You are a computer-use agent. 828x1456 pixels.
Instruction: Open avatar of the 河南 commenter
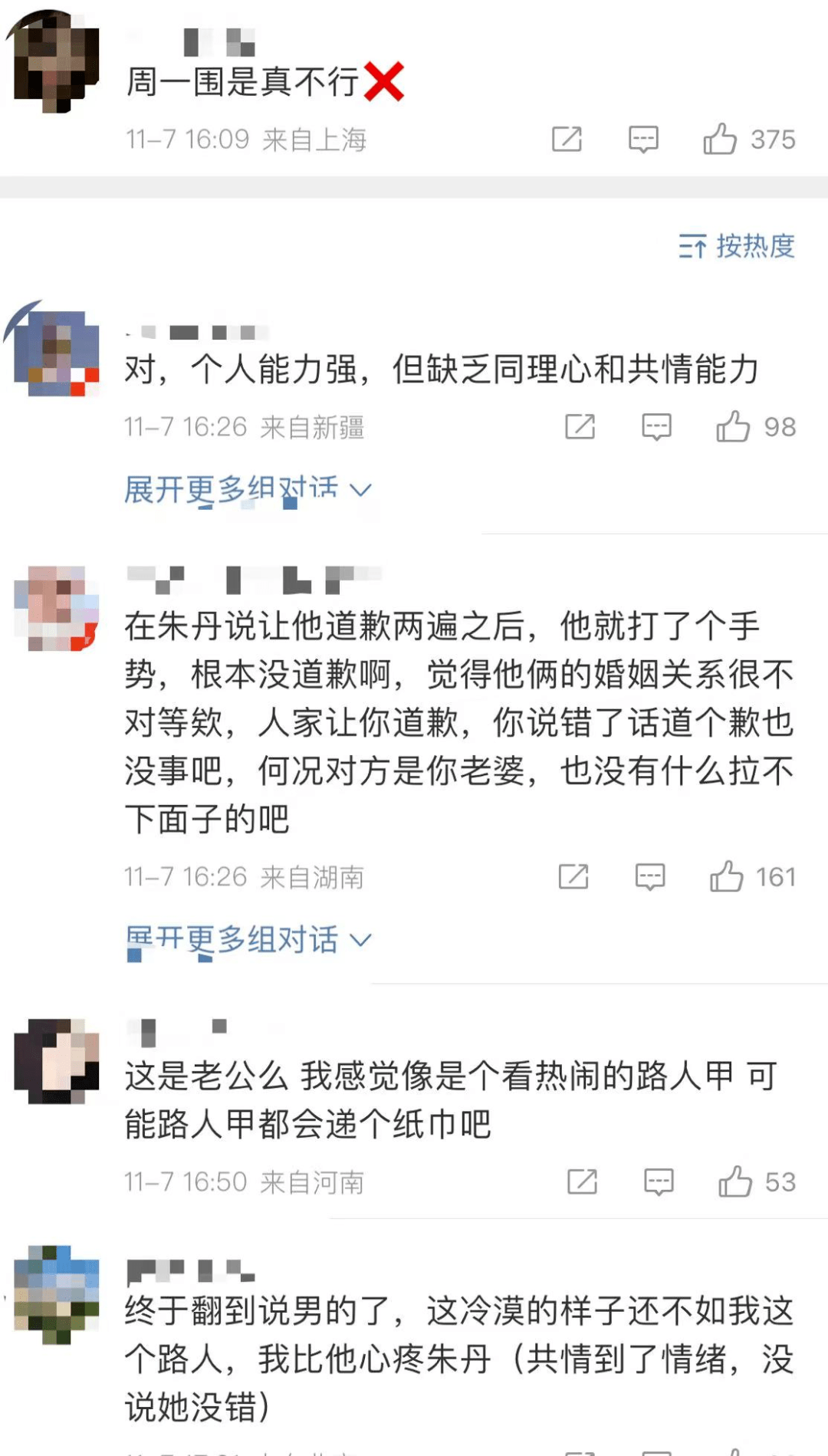(57, 1060)
